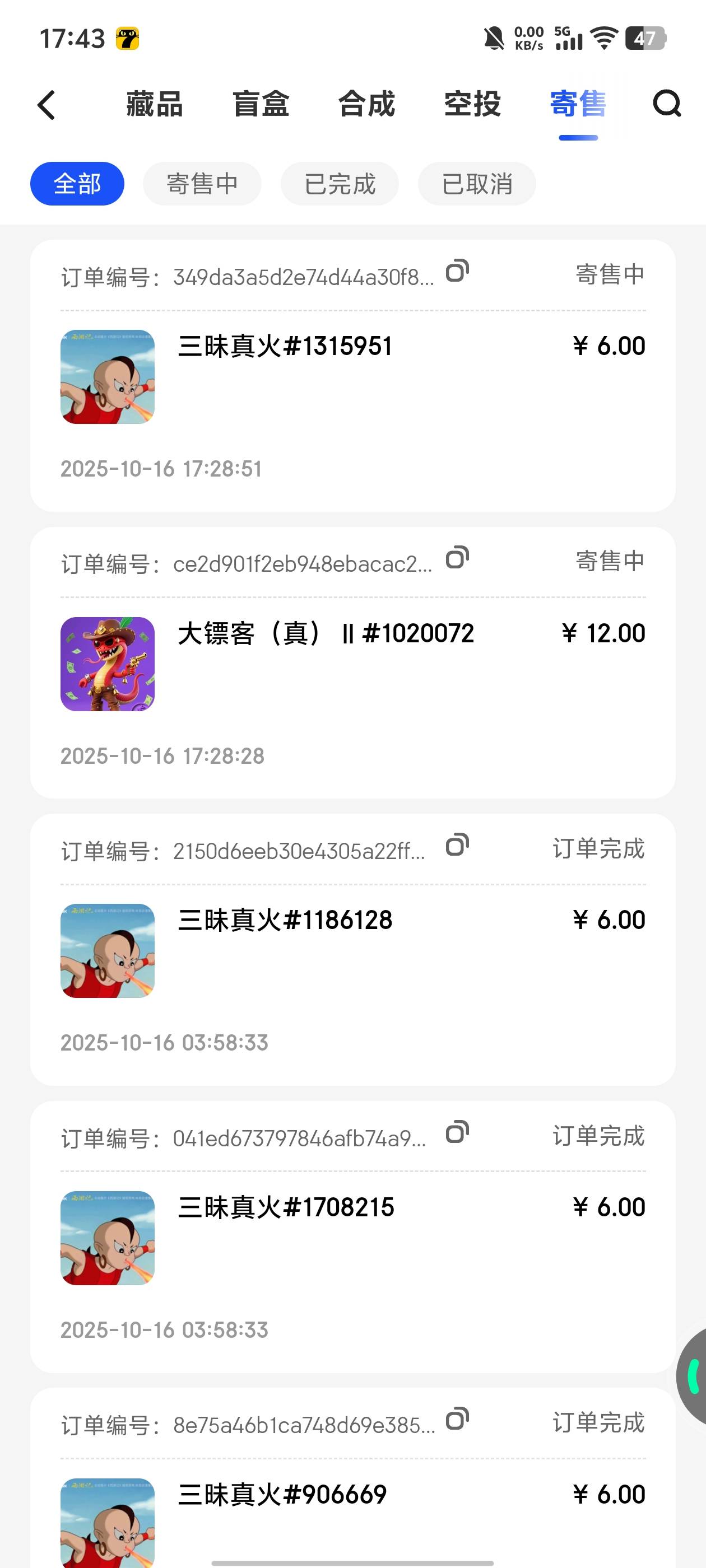Switch to the 藏品 tab
706x1568 pixels.
[154, 104]
